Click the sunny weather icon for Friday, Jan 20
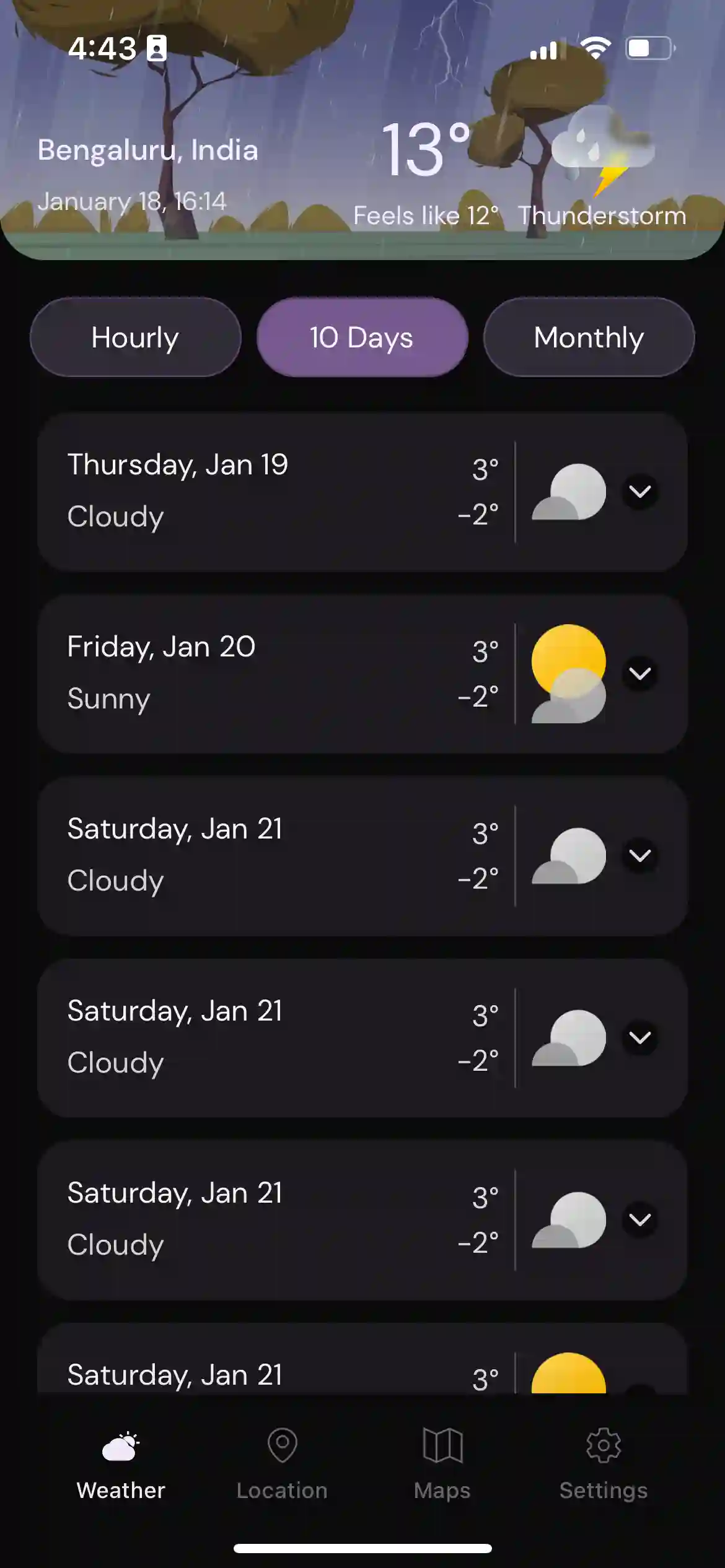The width and height of the screenshot is (725, 1568). point(568,675)
